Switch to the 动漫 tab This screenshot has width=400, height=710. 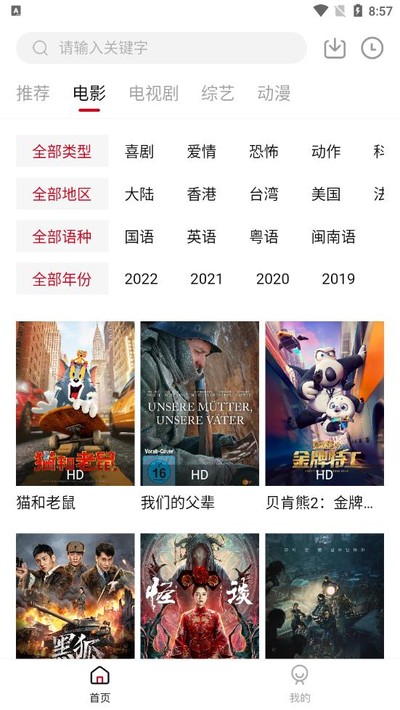(274, 93)
